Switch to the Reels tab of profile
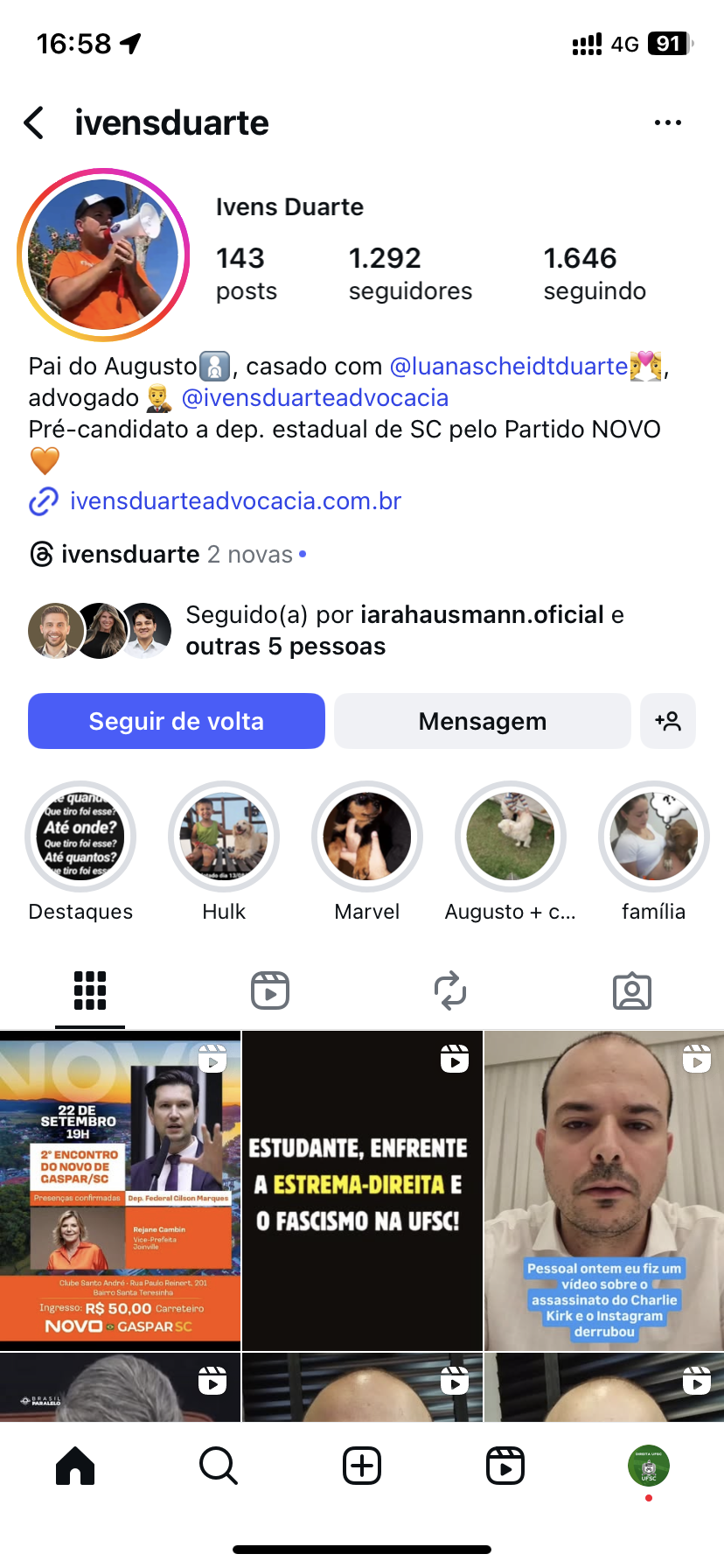The image size is (724, 1568). pos(270,990)
